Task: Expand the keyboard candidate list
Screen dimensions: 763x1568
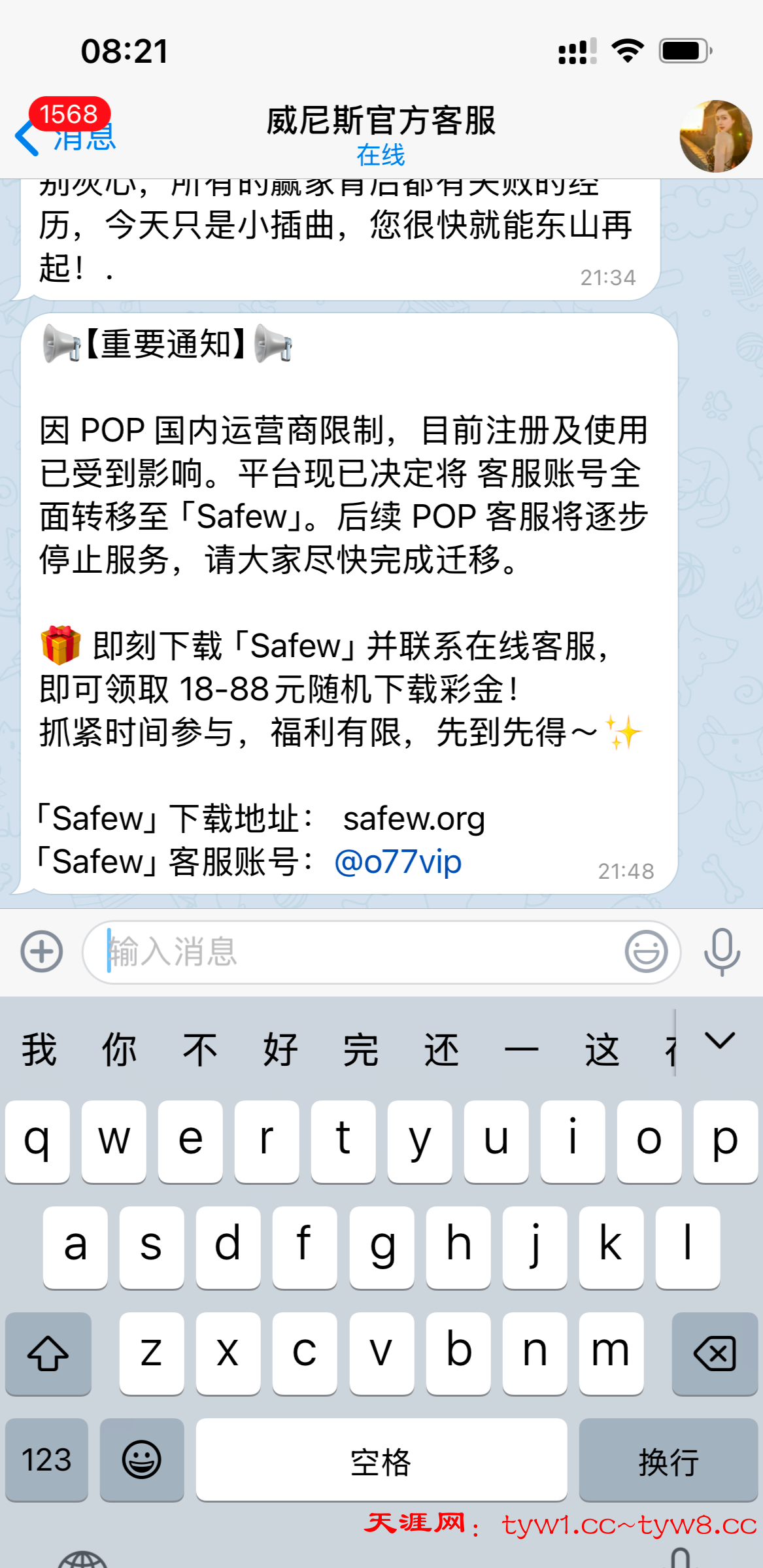Action: click(720, 1041)
